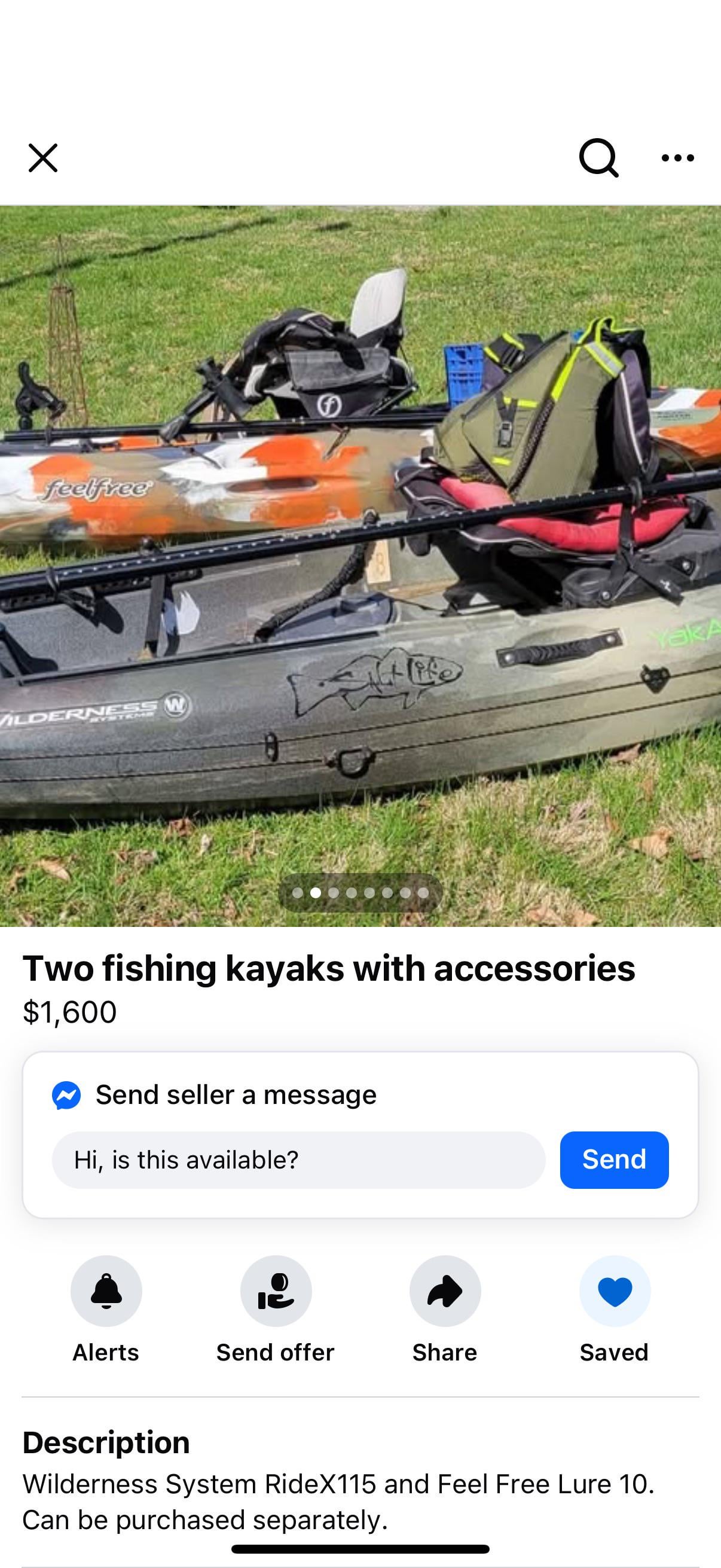721x1568 pixels.
Task: Close the kayak listing
Action: coord(42,158)
